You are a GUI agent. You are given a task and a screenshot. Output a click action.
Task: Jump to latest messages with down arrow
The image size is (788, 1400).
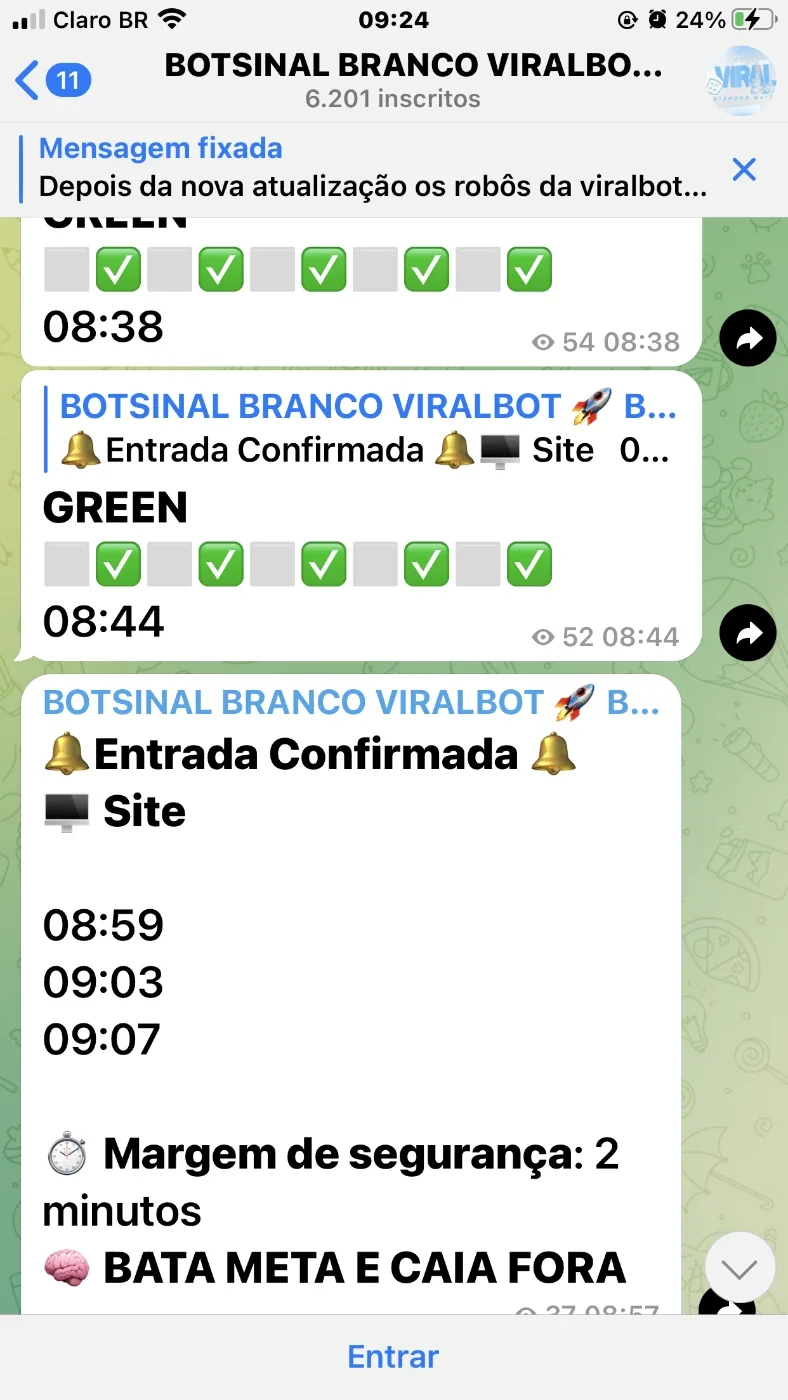pyautogui.click(x=740, y=1268)
